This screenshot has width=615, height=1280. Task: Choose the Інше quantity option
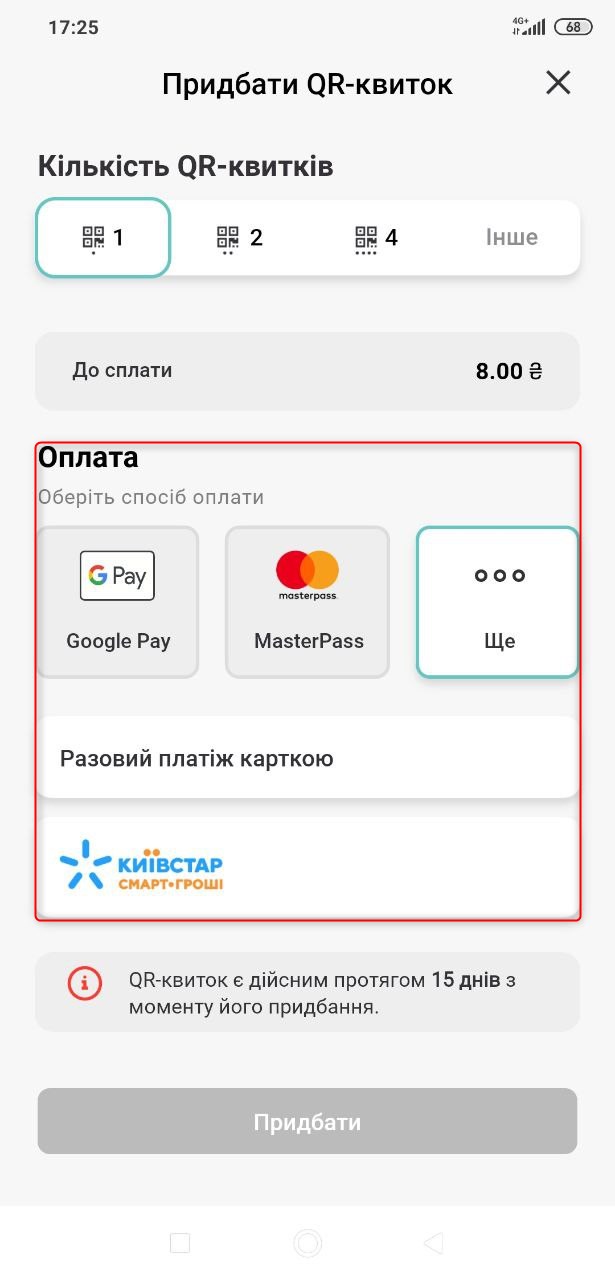(x=511, y=238)
